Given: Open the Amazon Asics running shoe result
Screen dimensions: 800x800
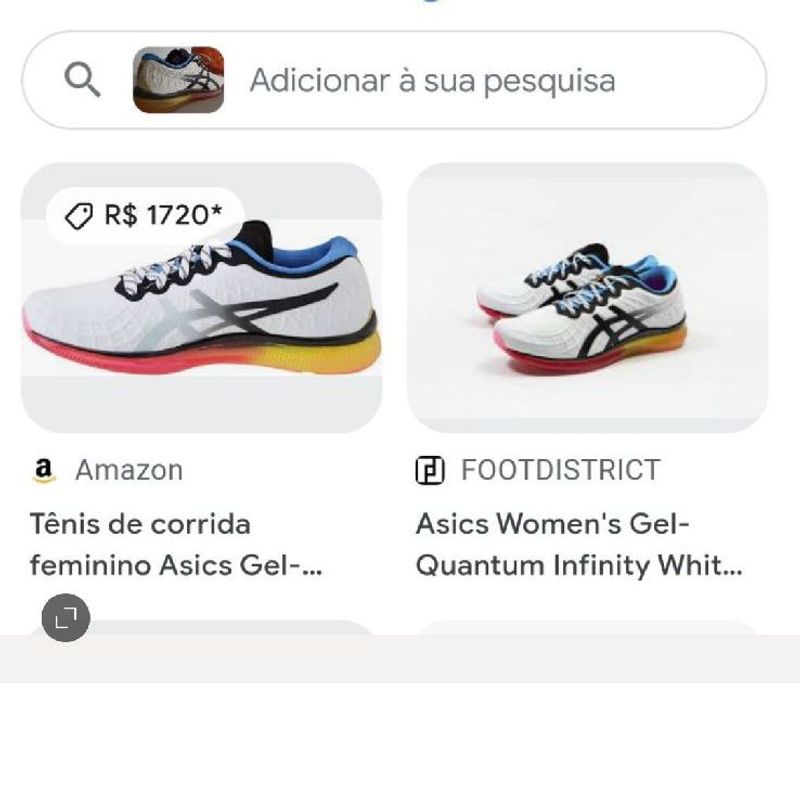Looking at the screenshot, I should pos(201,298).
